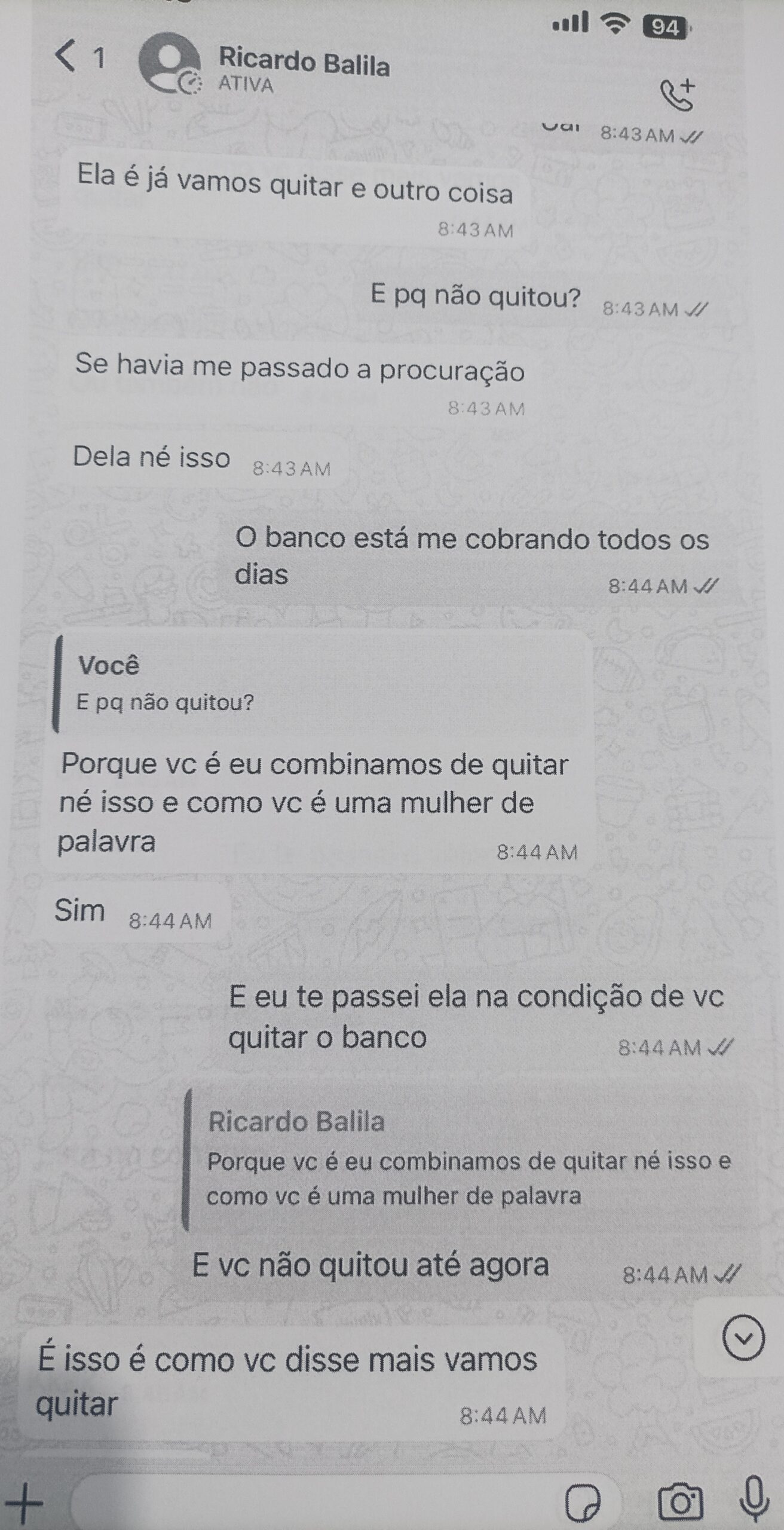Start a call with Ricardo Balila
Screen dimensions: 784x1530
coord(678,96)
